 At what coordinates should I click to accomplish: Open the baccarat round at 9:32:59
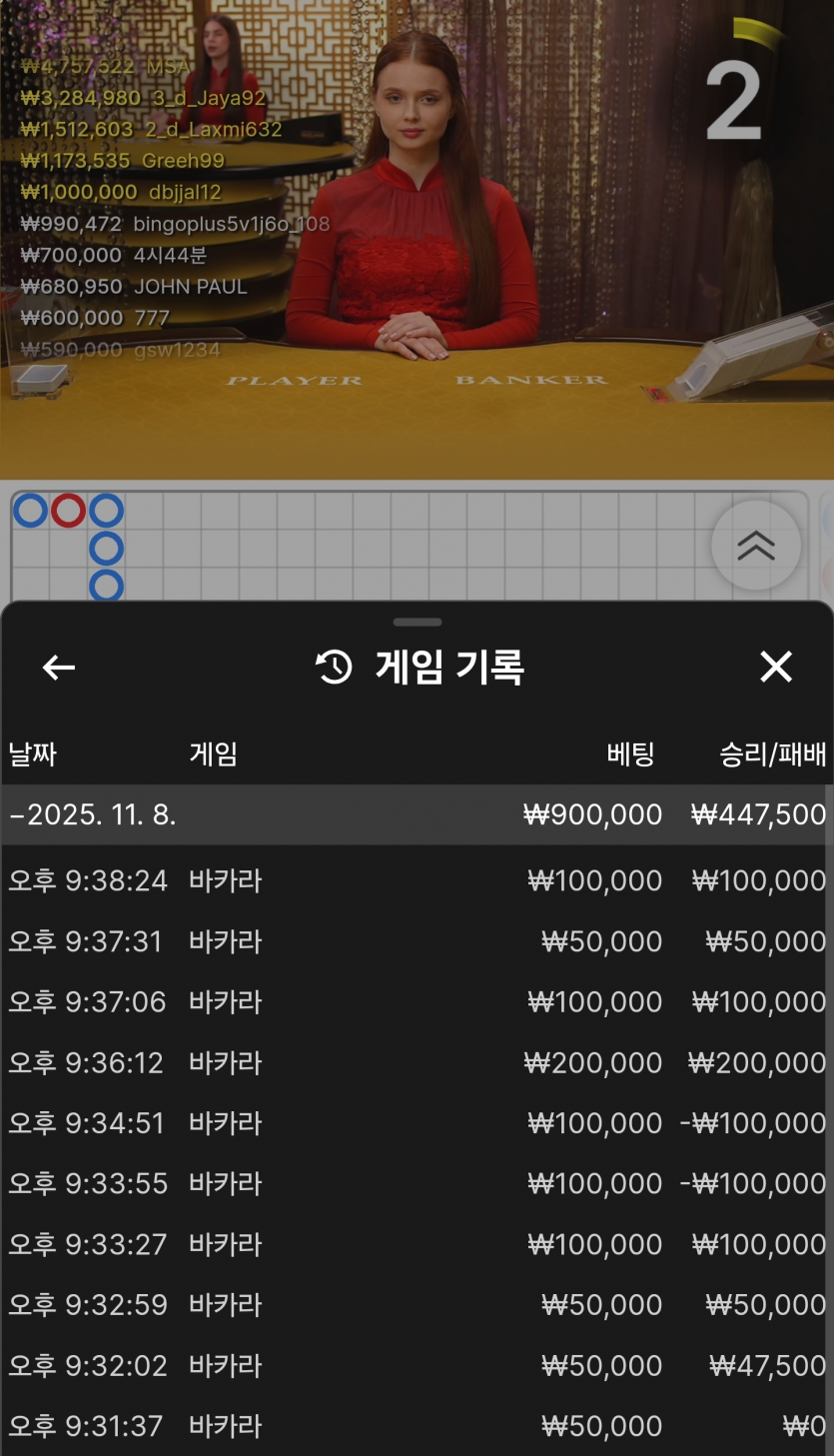point(417,1304)
